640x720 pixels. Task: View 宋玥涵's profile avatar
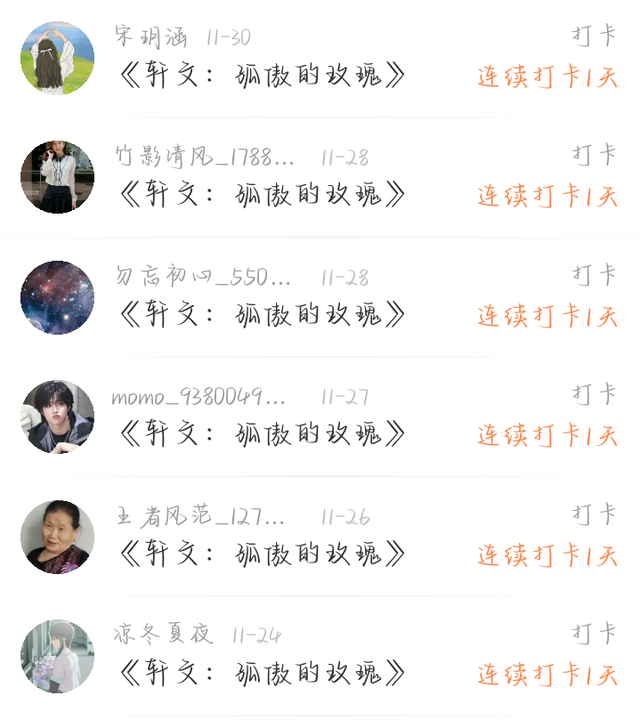click(57, 58)
